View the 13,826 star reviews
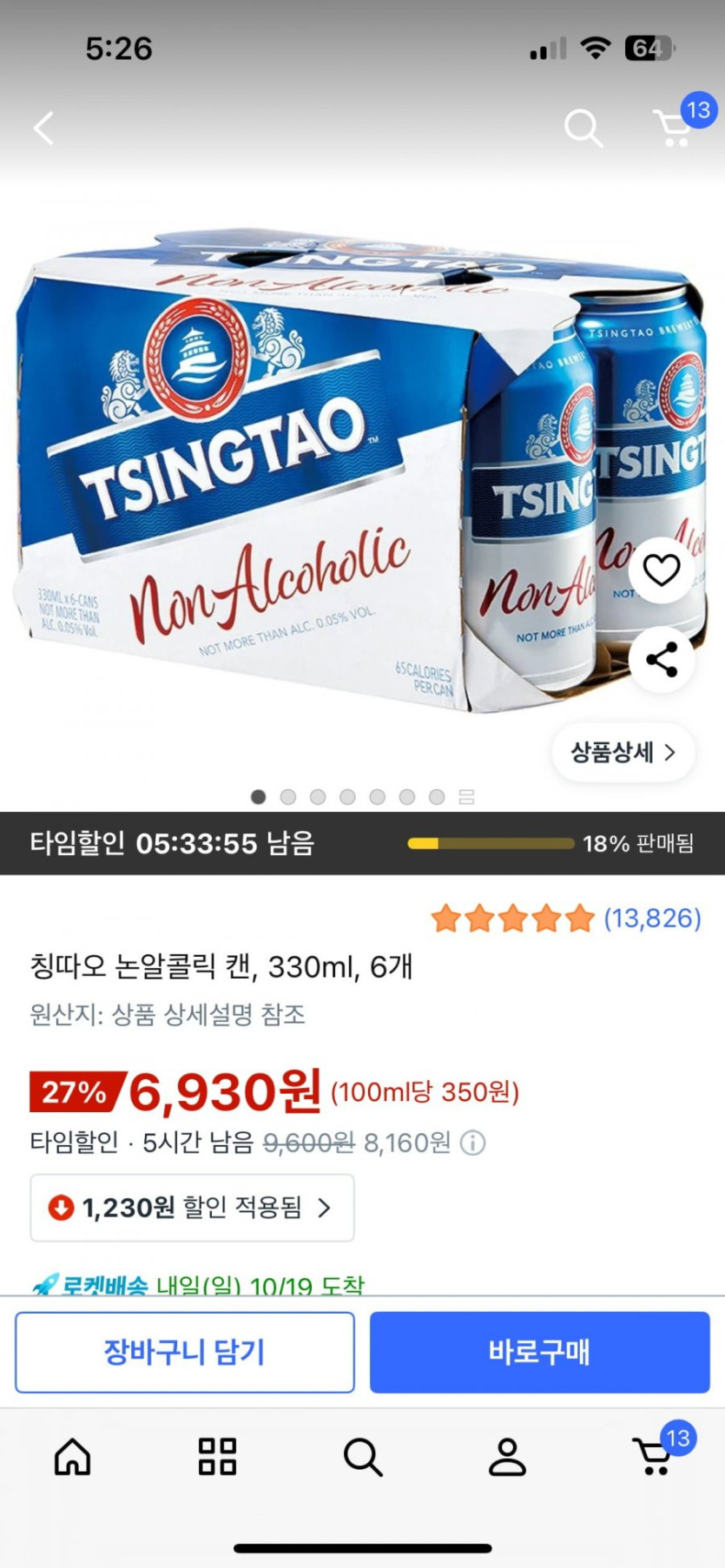The height and width of the screenshot is (1568, 725). coord(565,918)
